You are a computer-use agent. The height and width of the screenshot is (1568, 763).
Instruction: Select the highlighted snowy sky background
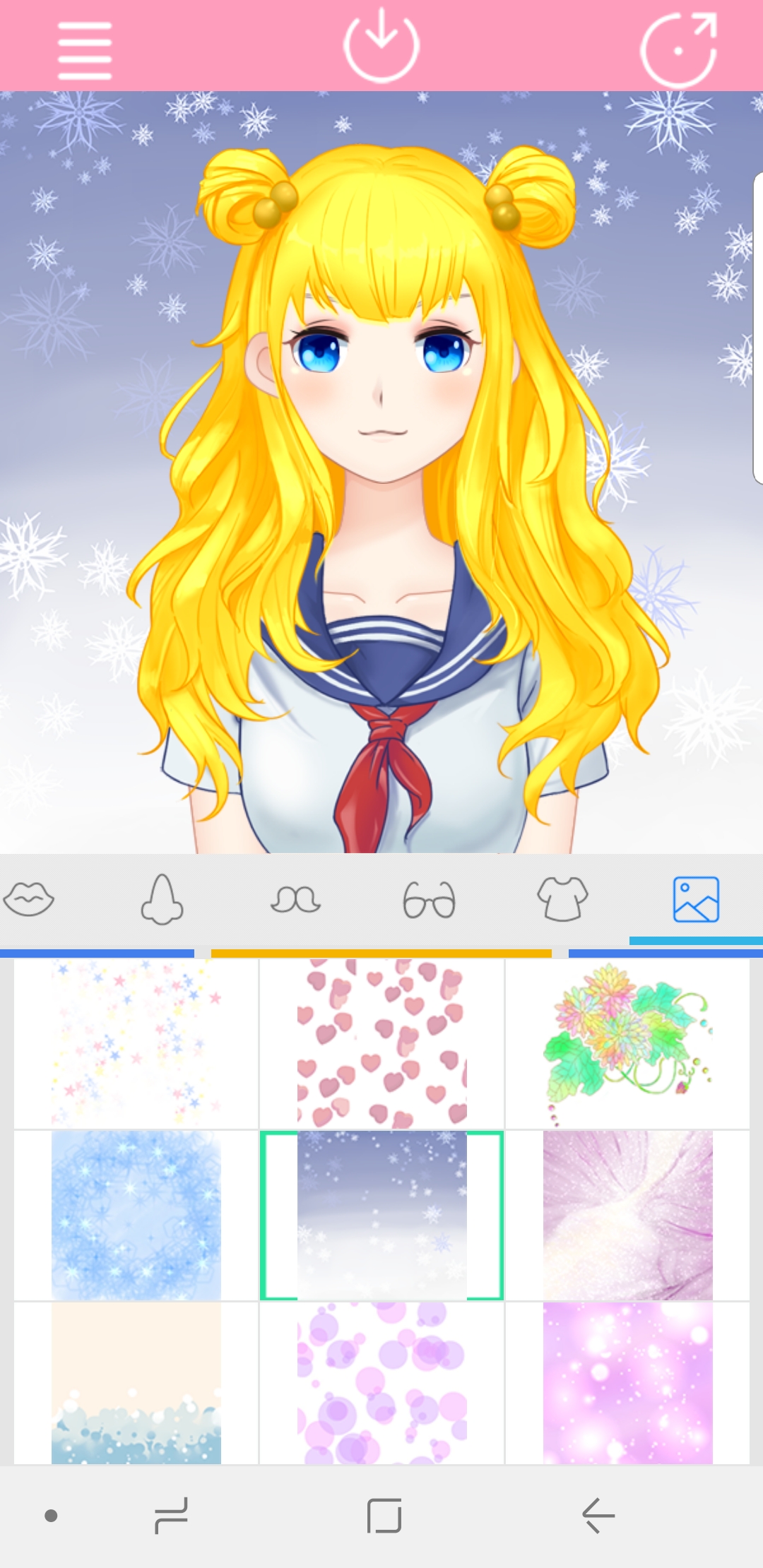381,1216
